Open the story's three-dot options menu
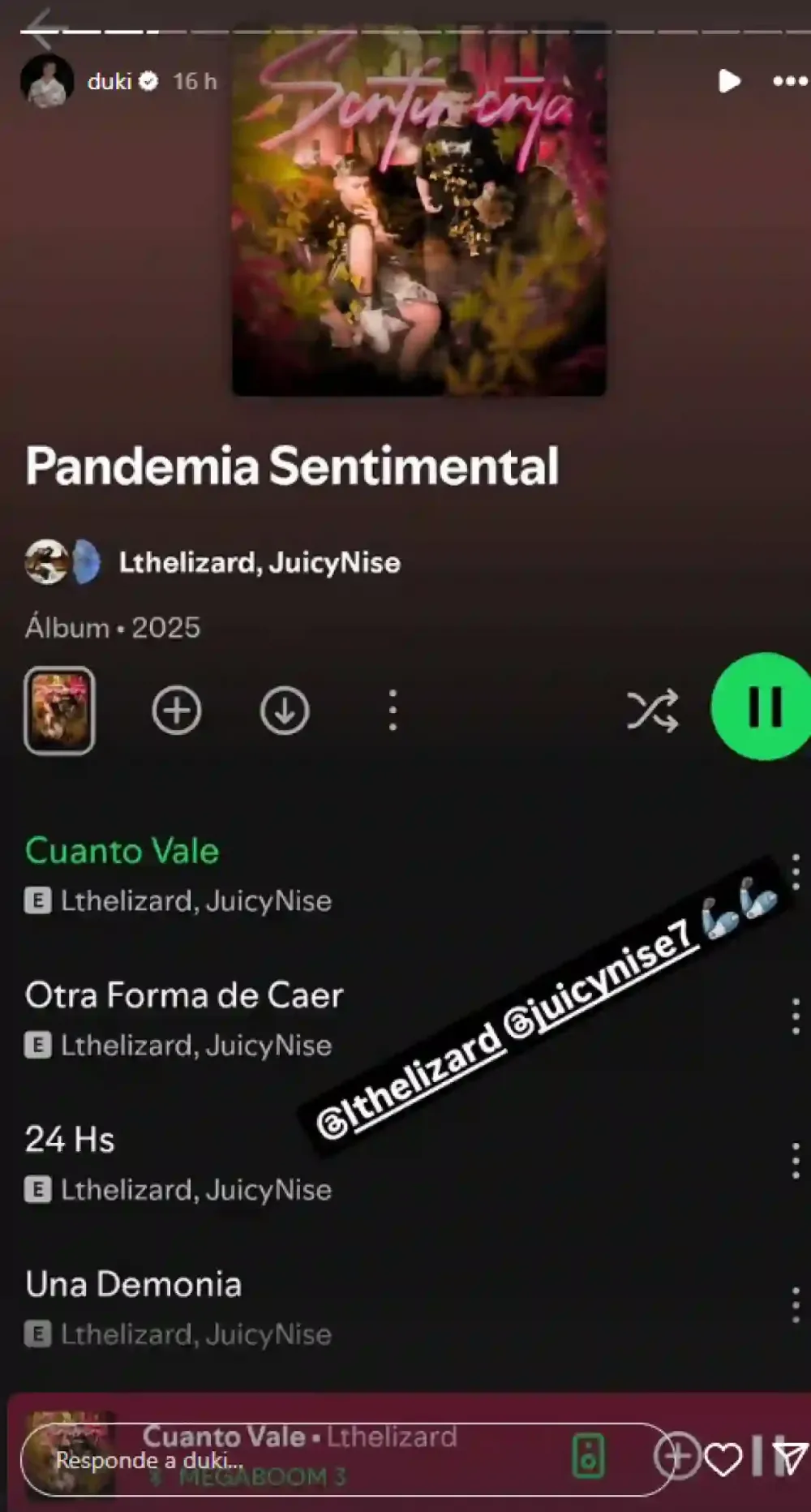The height and width of the screenshot is (1512, 811). (x=790, y=81)
